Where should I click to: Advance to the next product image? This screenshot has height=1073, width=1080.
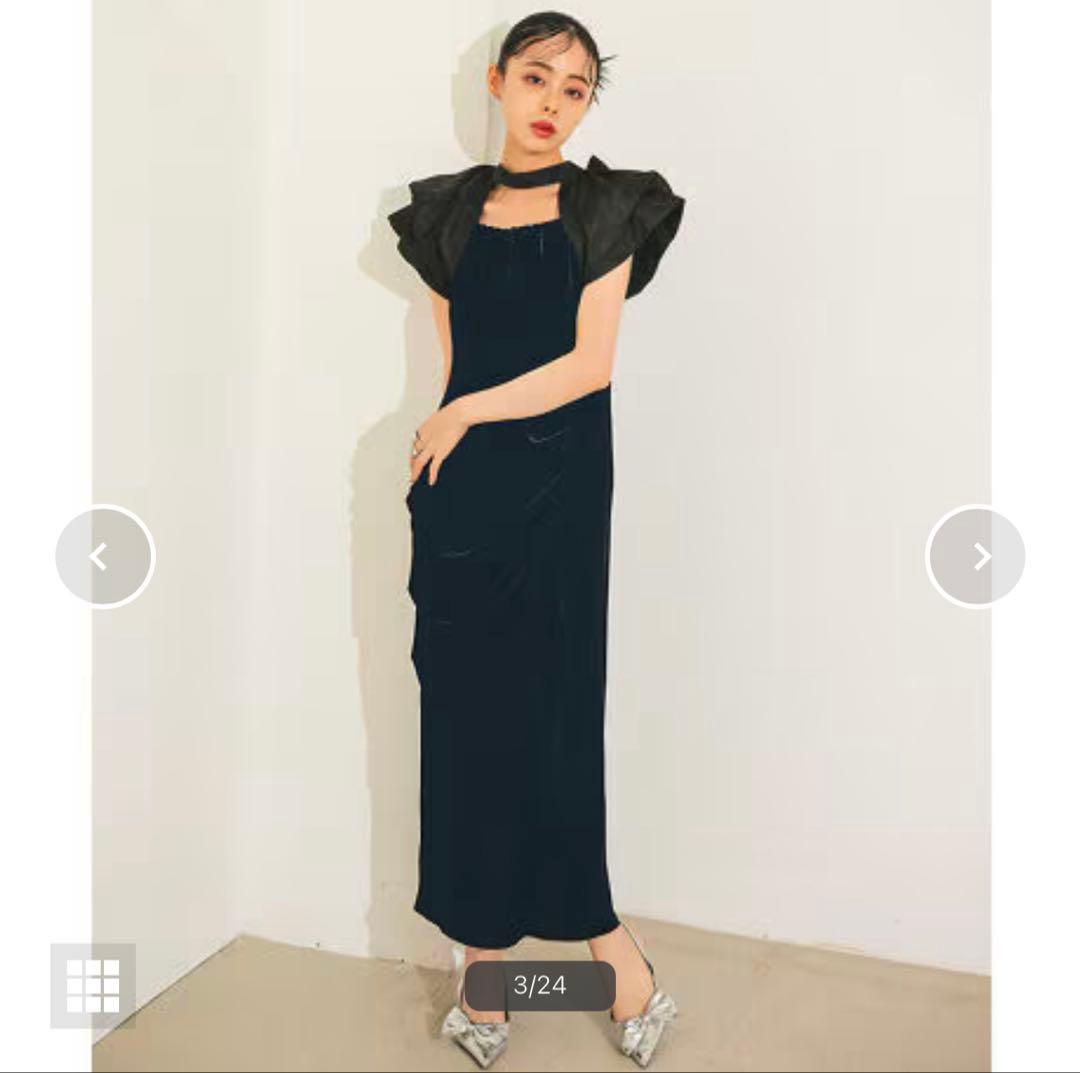point(975,557)
